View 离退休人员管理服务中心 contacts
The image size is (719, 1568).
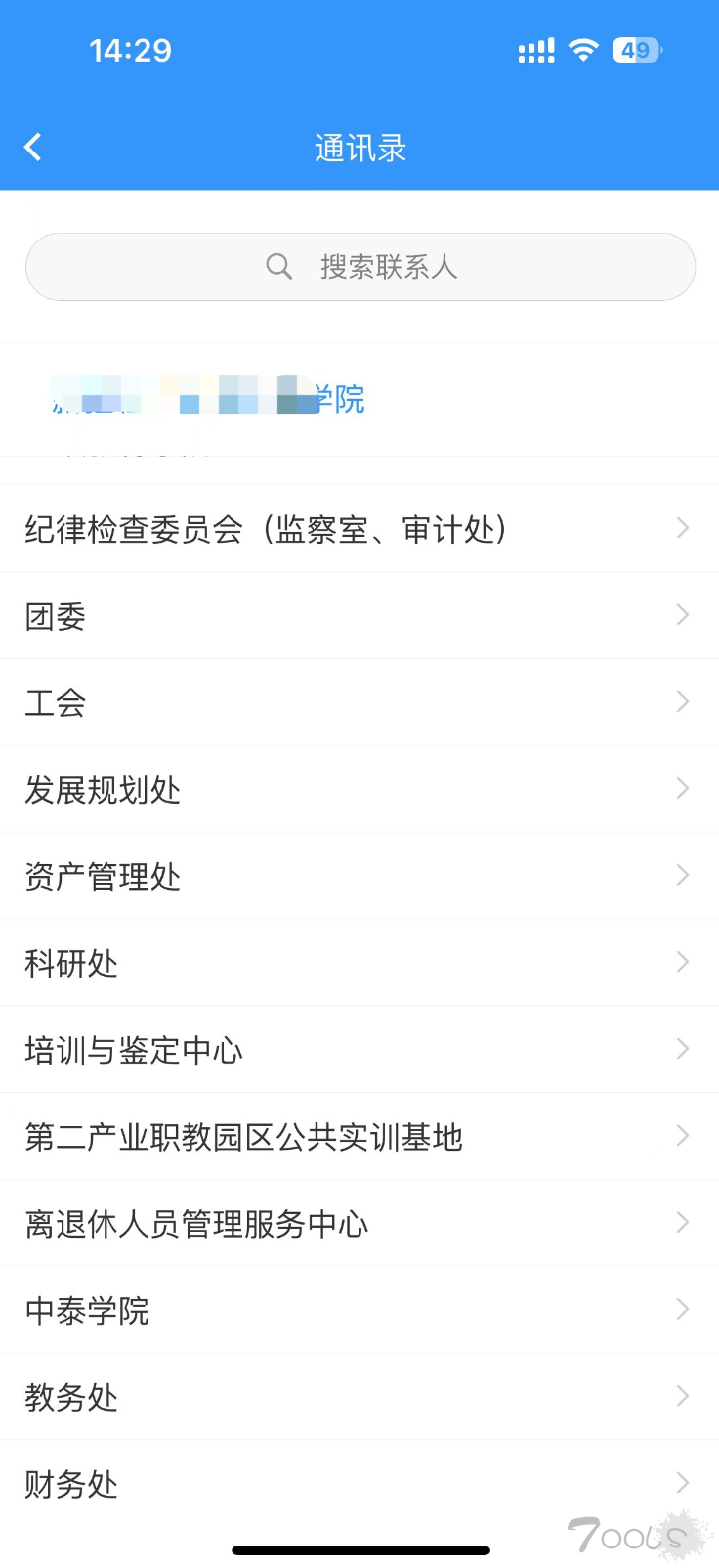click(x=359, y=1224)
